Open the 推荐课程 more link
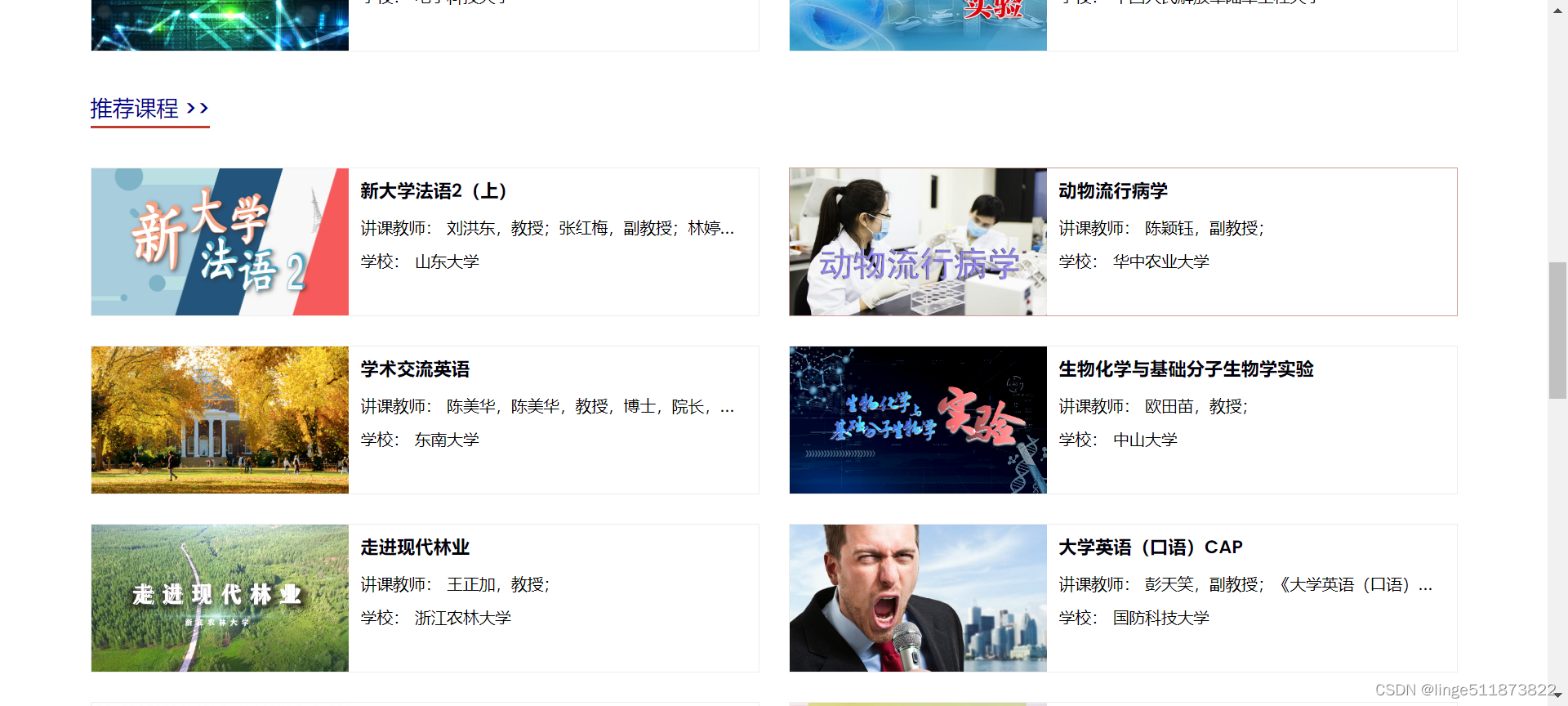Screen dimensions: 1568x706 coord(149,109)
